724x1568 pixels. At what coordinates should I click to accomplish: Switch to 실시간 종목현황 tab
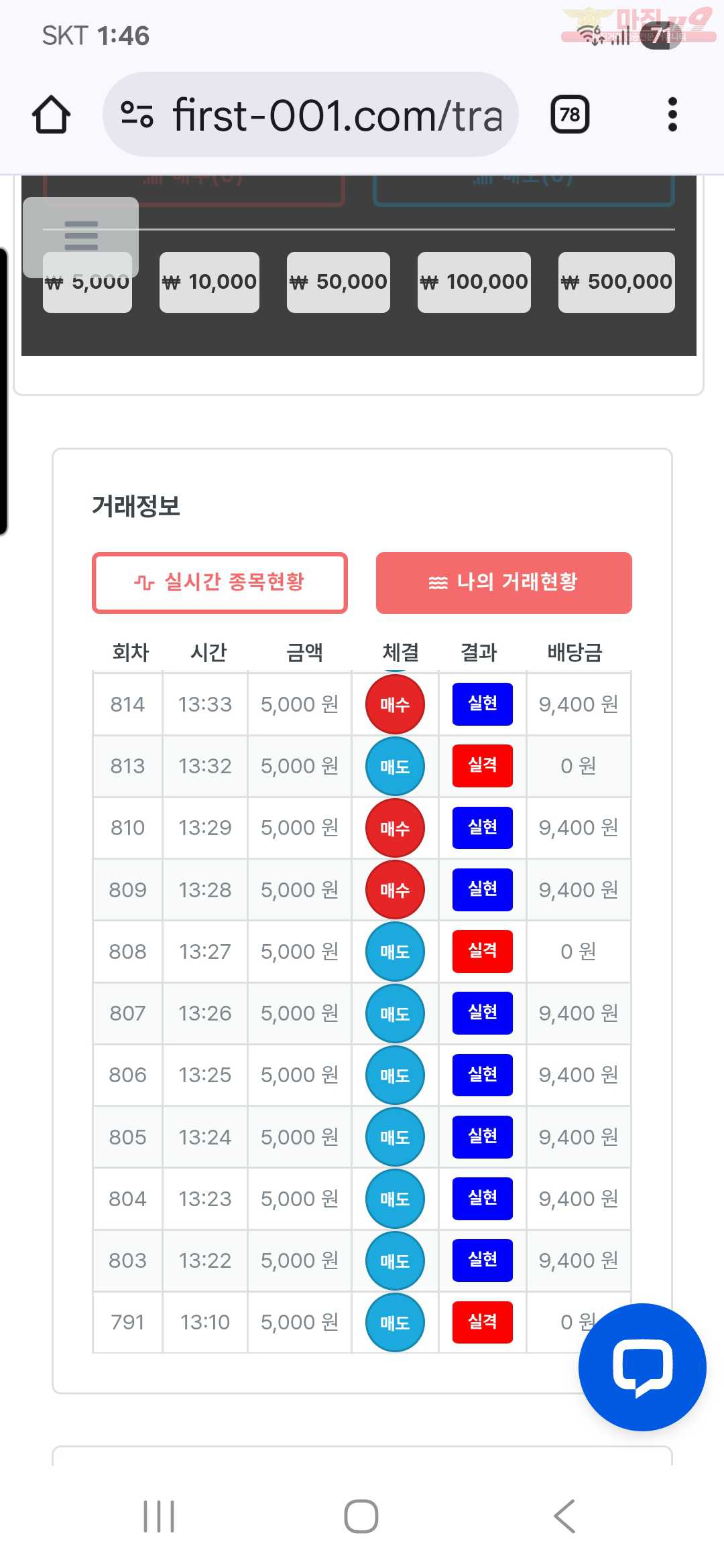(x=220, y=582)
